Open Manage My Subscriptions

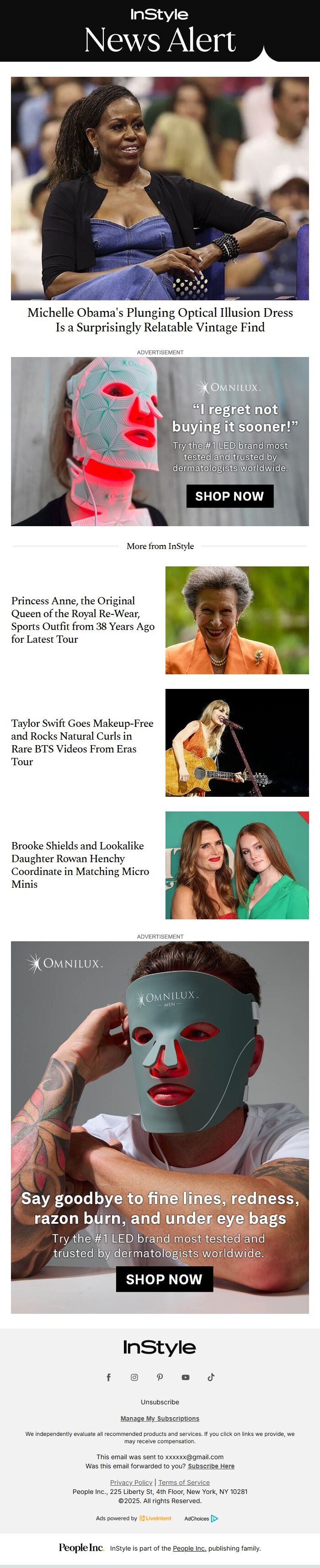click(160, 1418)
